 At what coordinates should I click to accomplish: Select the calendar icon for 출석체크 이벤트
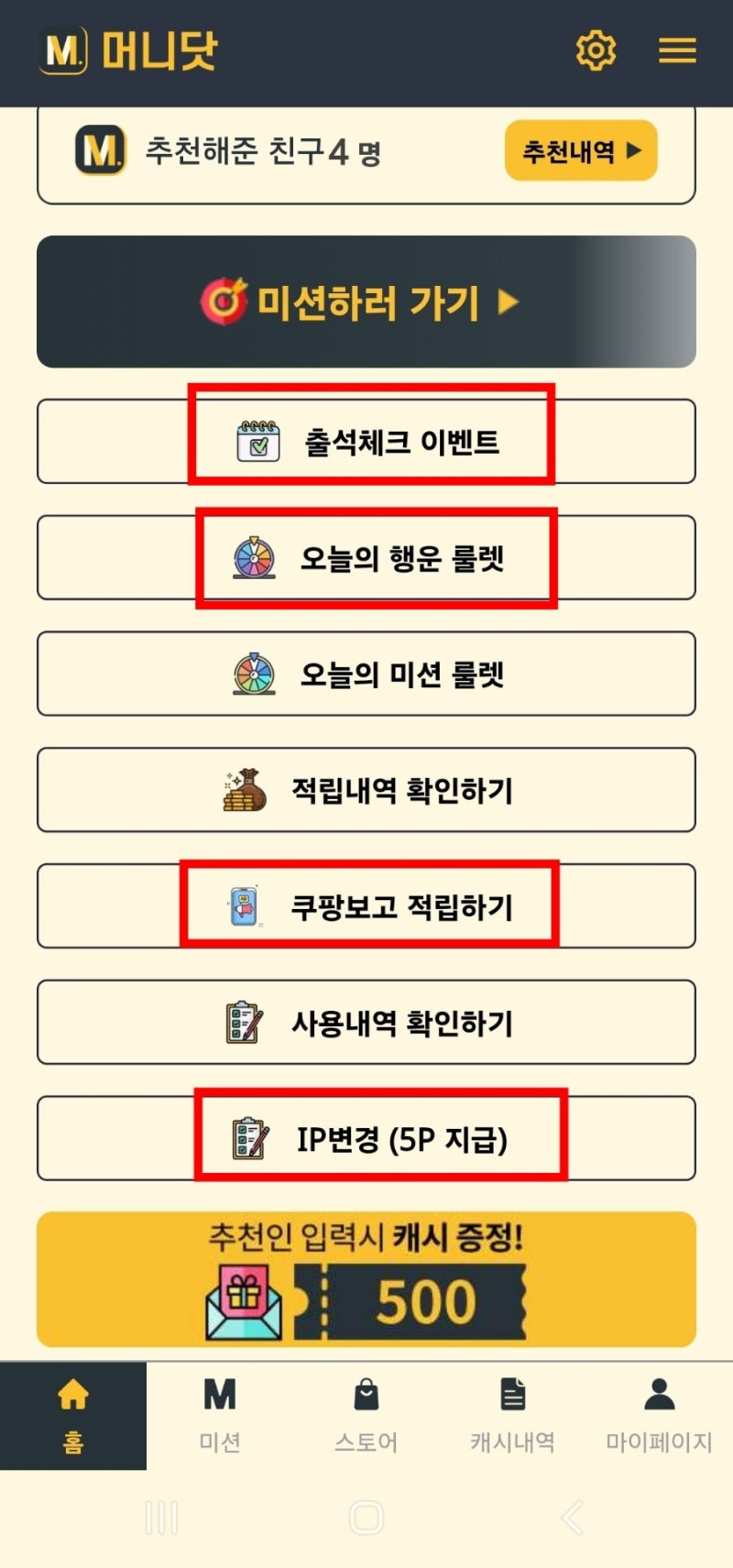[x=257, y=441]
